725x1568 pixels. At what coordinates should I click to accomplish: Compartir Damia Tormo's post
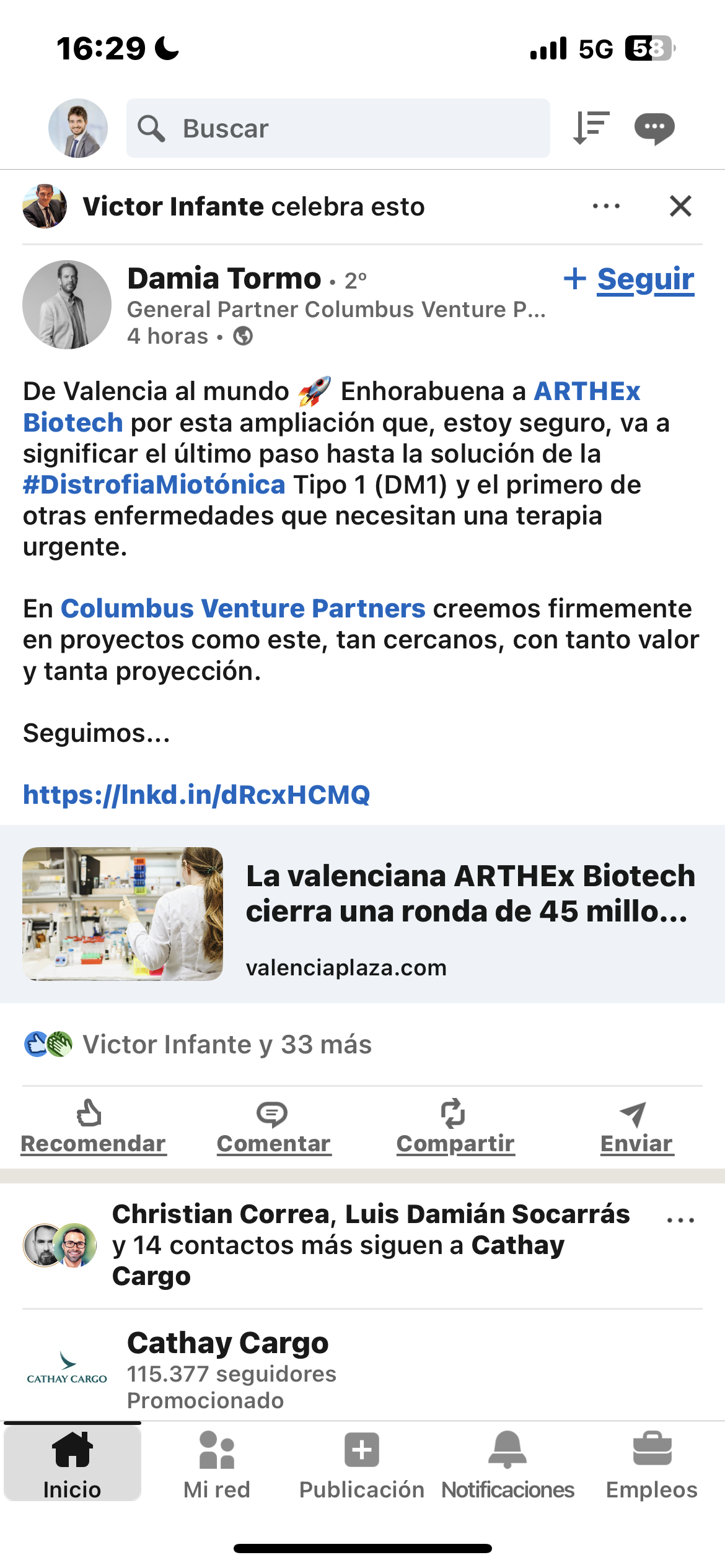(x=455, y=1127)
